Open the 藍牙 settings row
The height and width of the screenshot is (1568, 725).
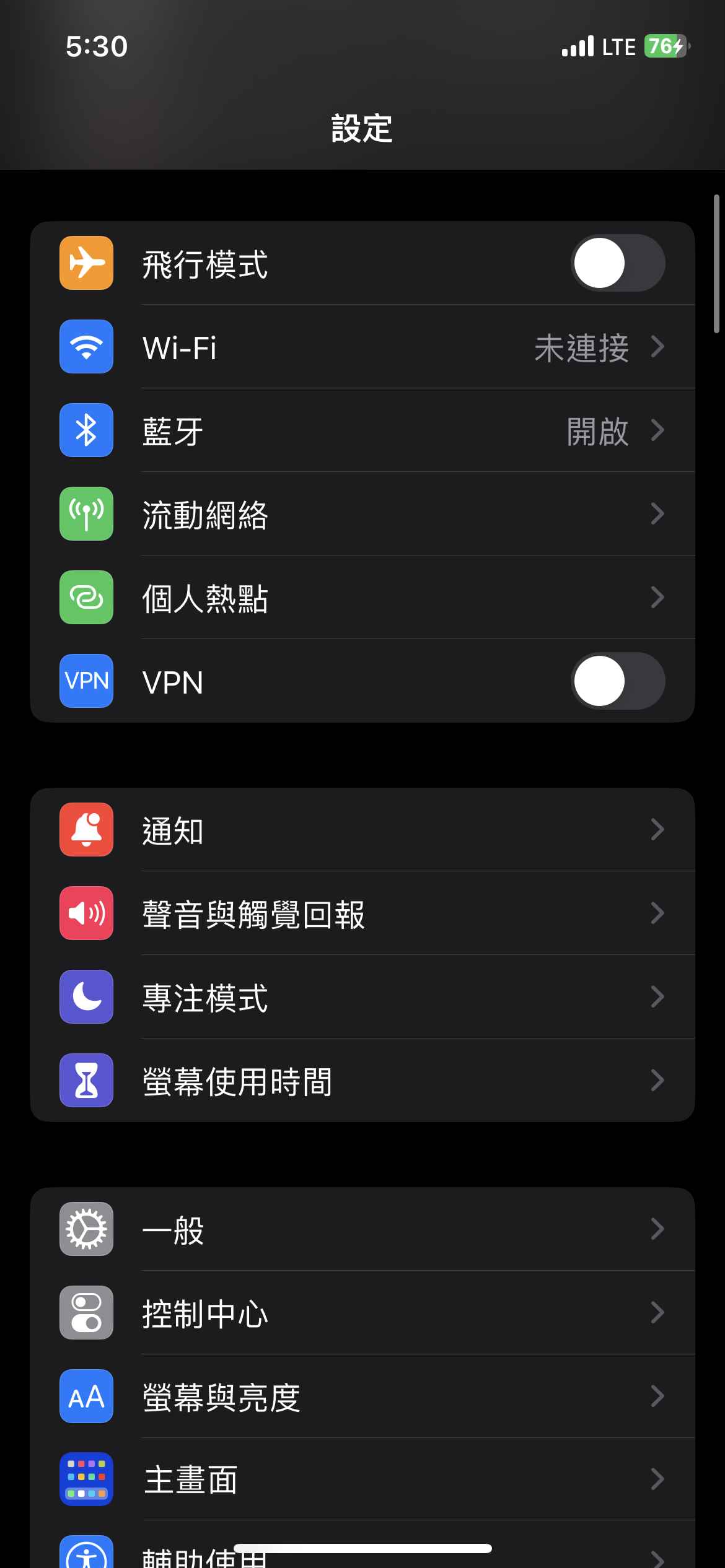coord(362,430)
